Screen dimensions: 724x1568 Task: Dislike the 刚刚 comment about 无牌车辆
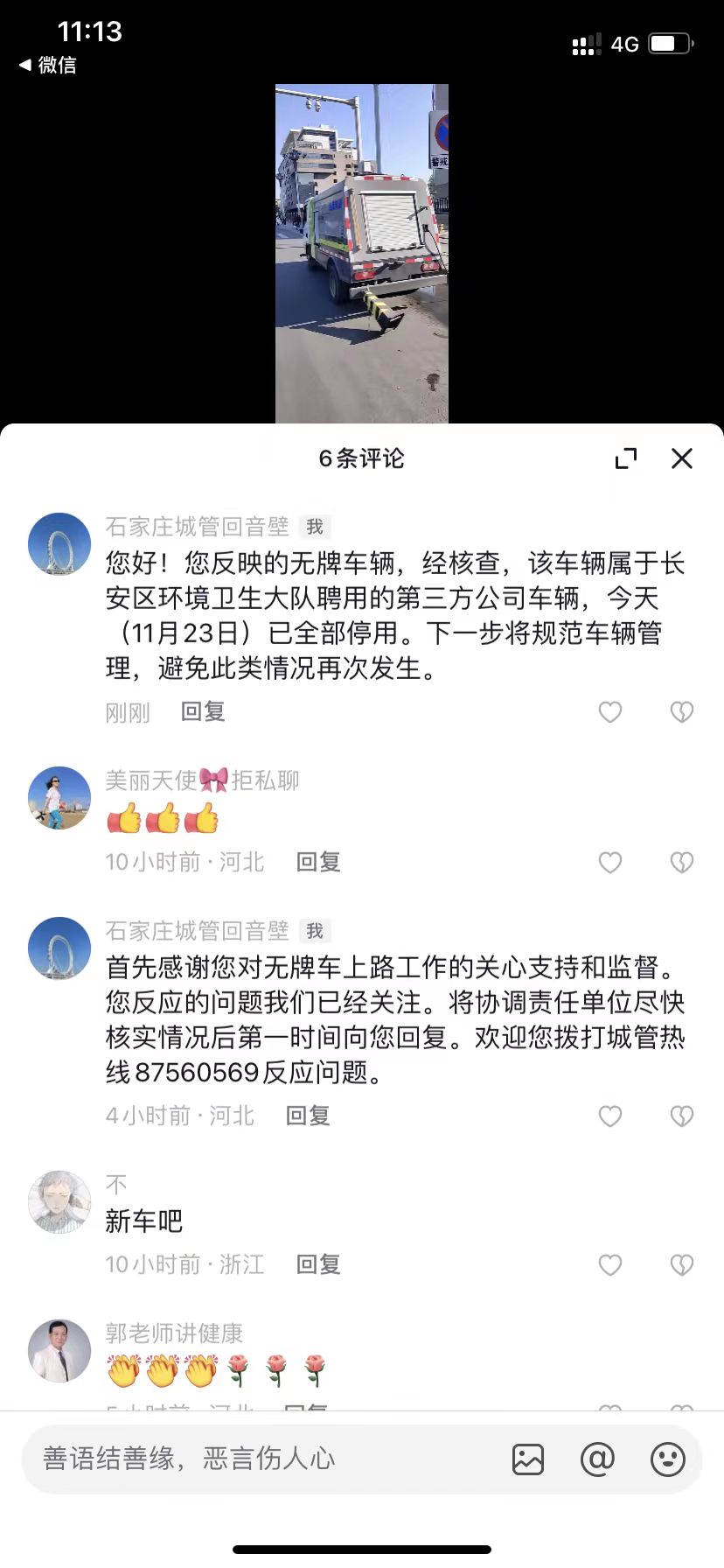pyautogui.click(x=682, y=712)
